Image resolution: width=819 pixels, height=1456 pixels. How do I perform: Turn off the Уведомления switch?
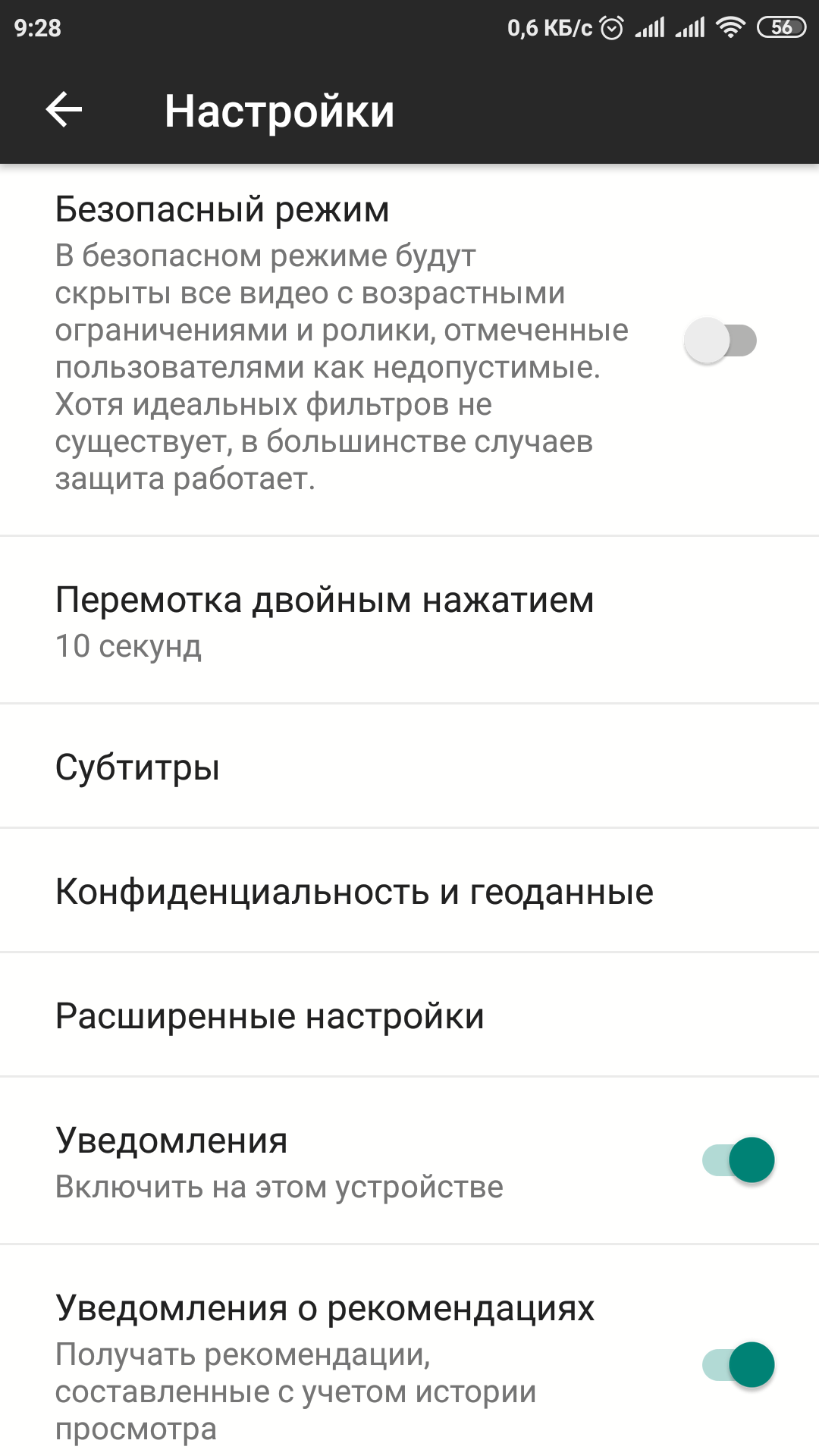click(x=739, y=1160)
